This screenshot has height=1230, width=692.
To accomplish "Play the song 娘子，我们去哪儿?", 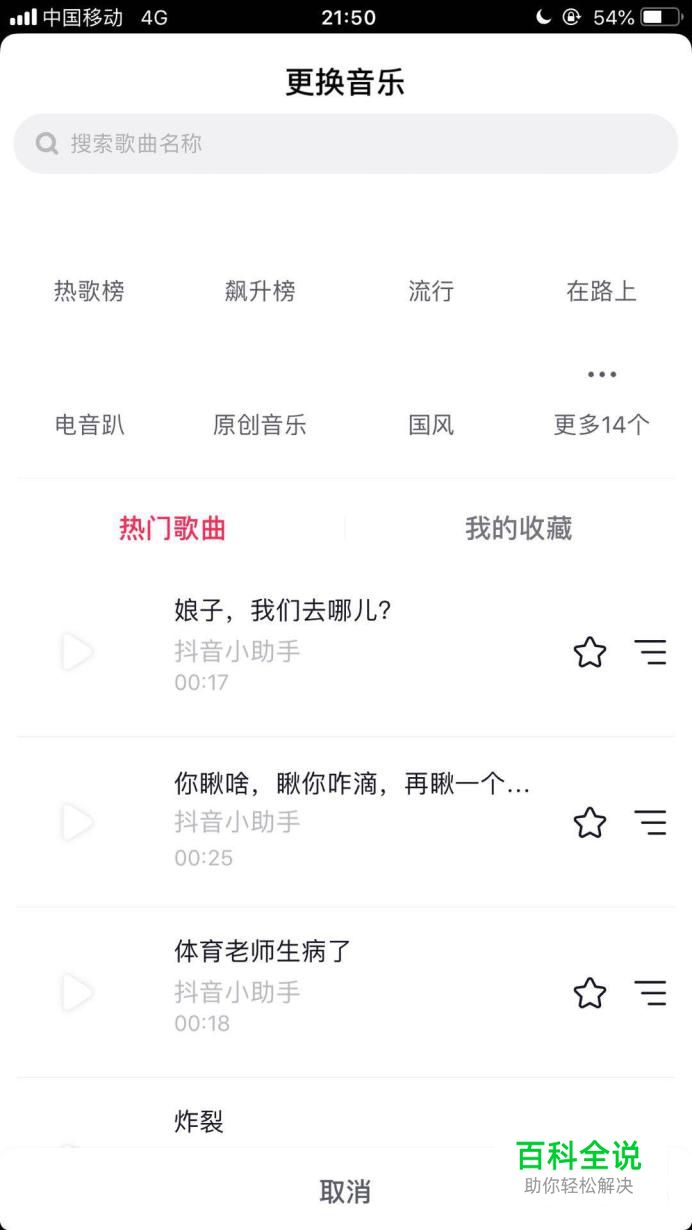I will (x=77, y=652).
